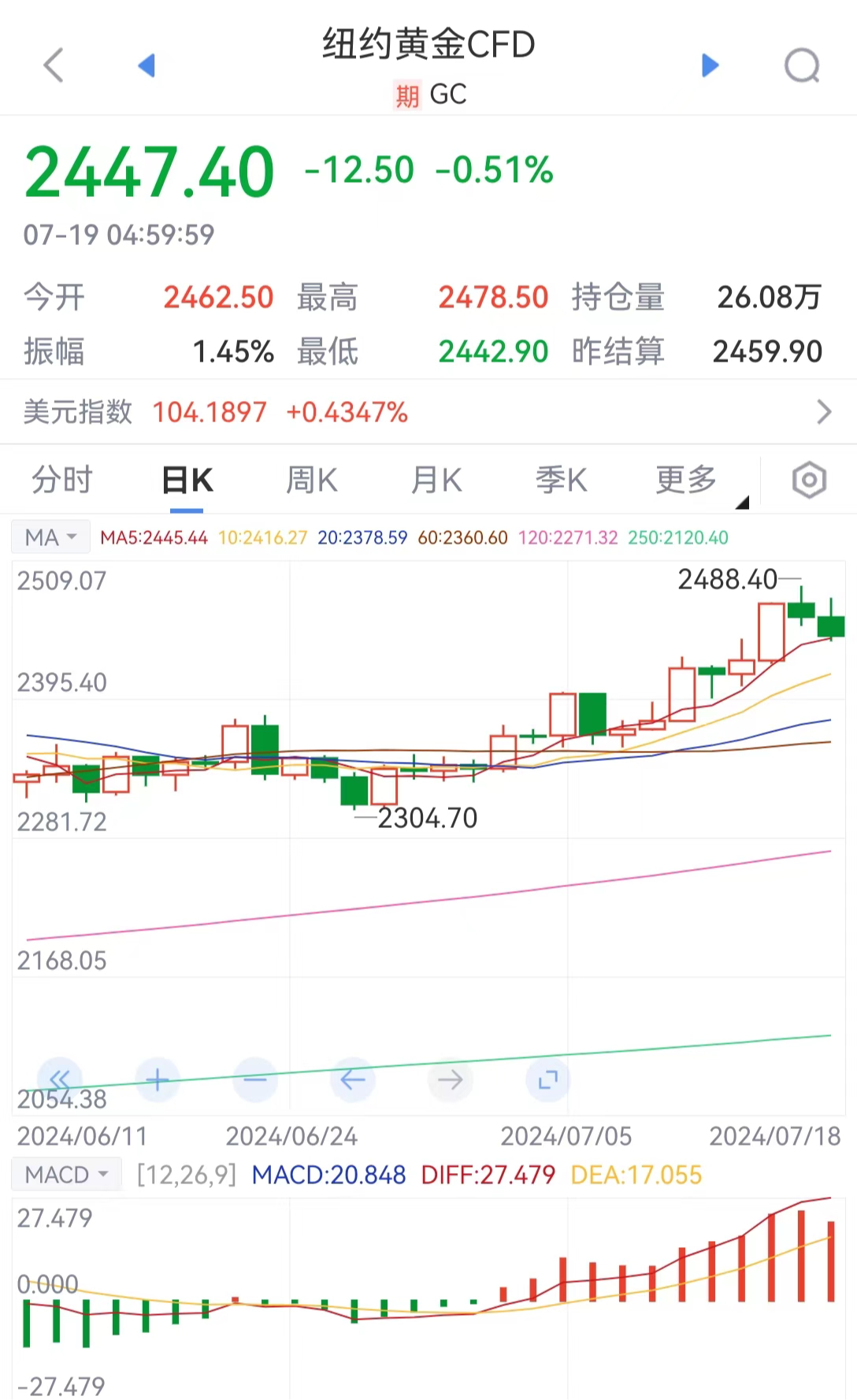Tap the double left arrow chart button
The height and width of the screenshot is (1400, 857).
click(60, 1079)
